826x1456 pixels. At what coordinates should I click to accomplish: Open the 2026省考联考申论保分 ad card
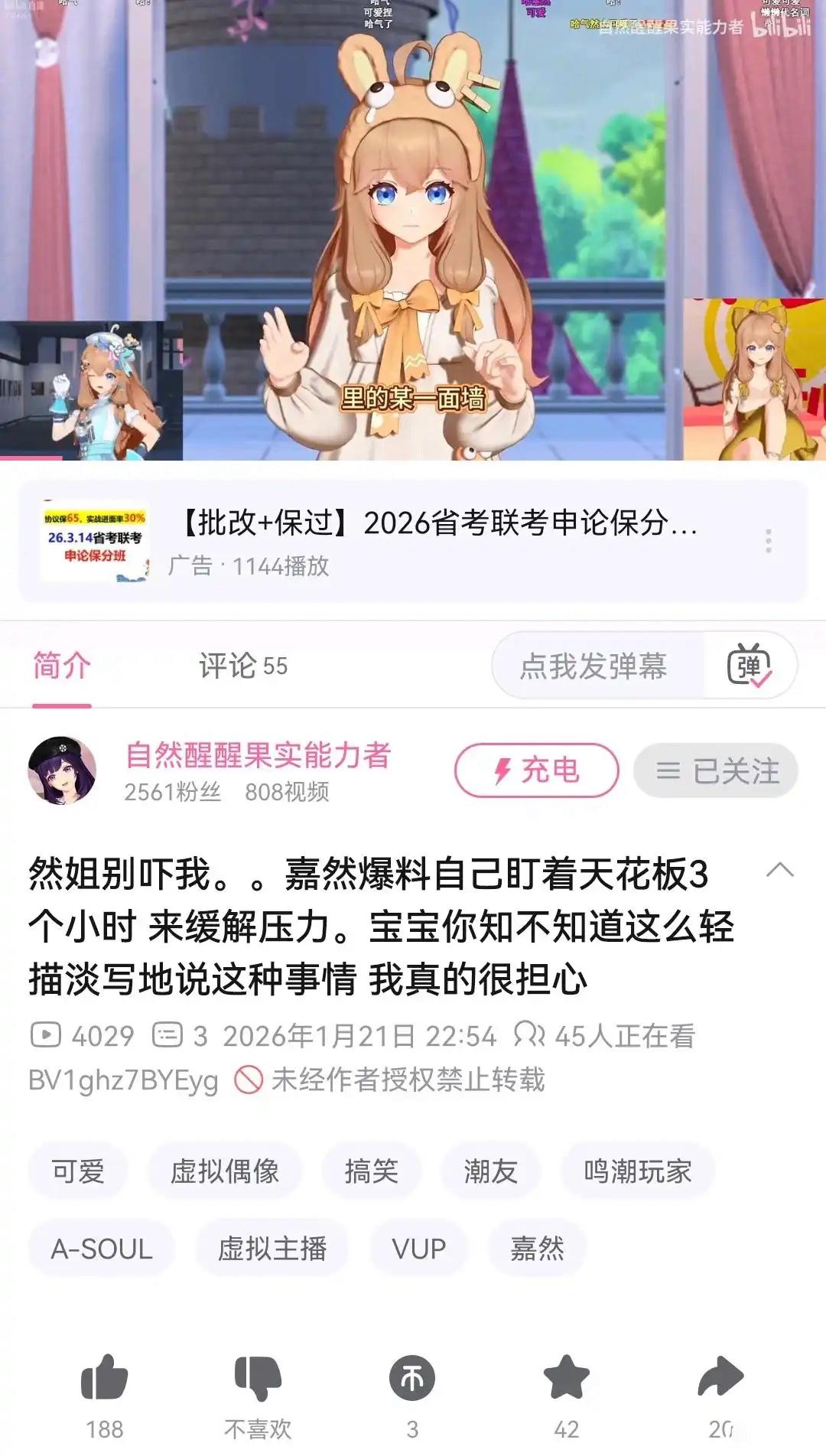coord(413,542)
